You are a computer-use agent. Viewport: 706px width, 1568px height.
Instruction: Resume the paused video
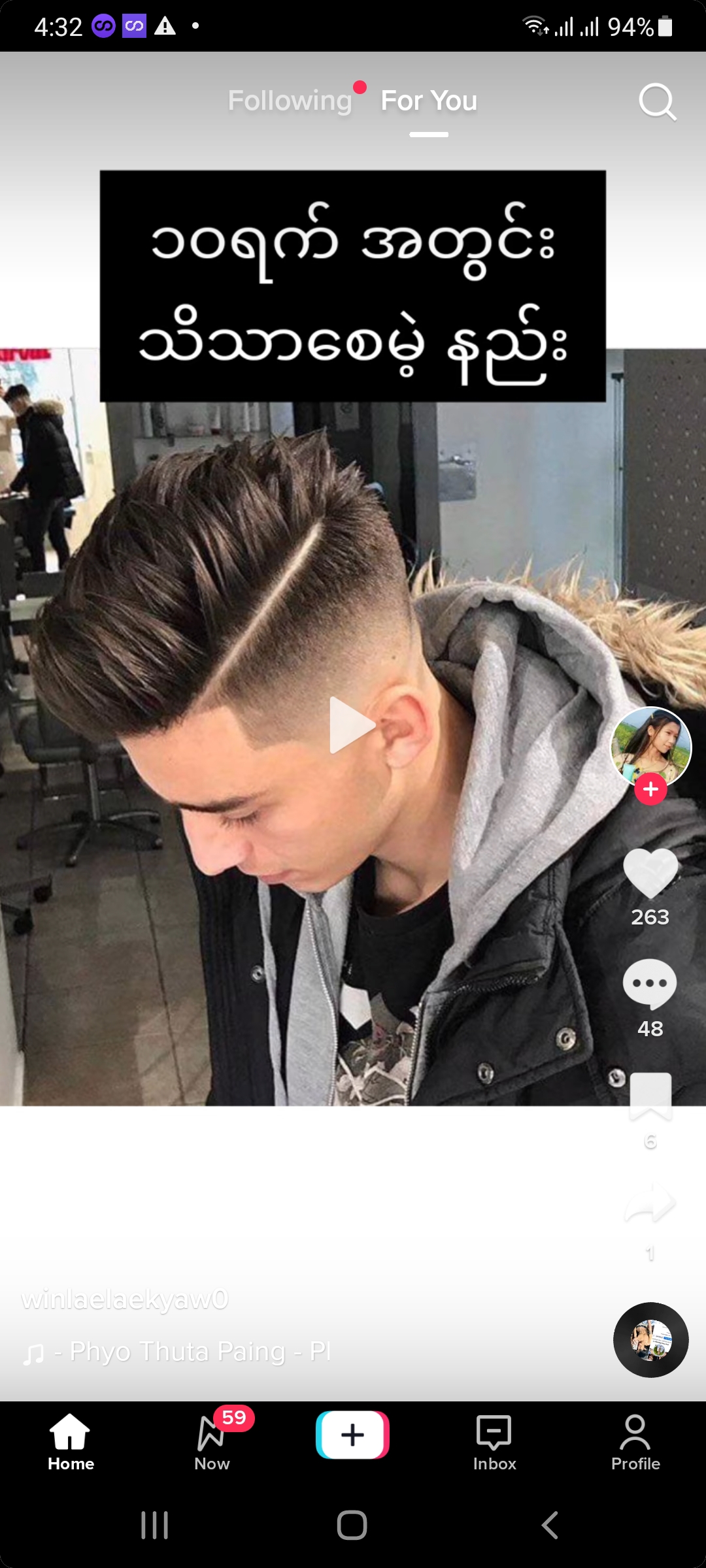(x=352, y=725)
